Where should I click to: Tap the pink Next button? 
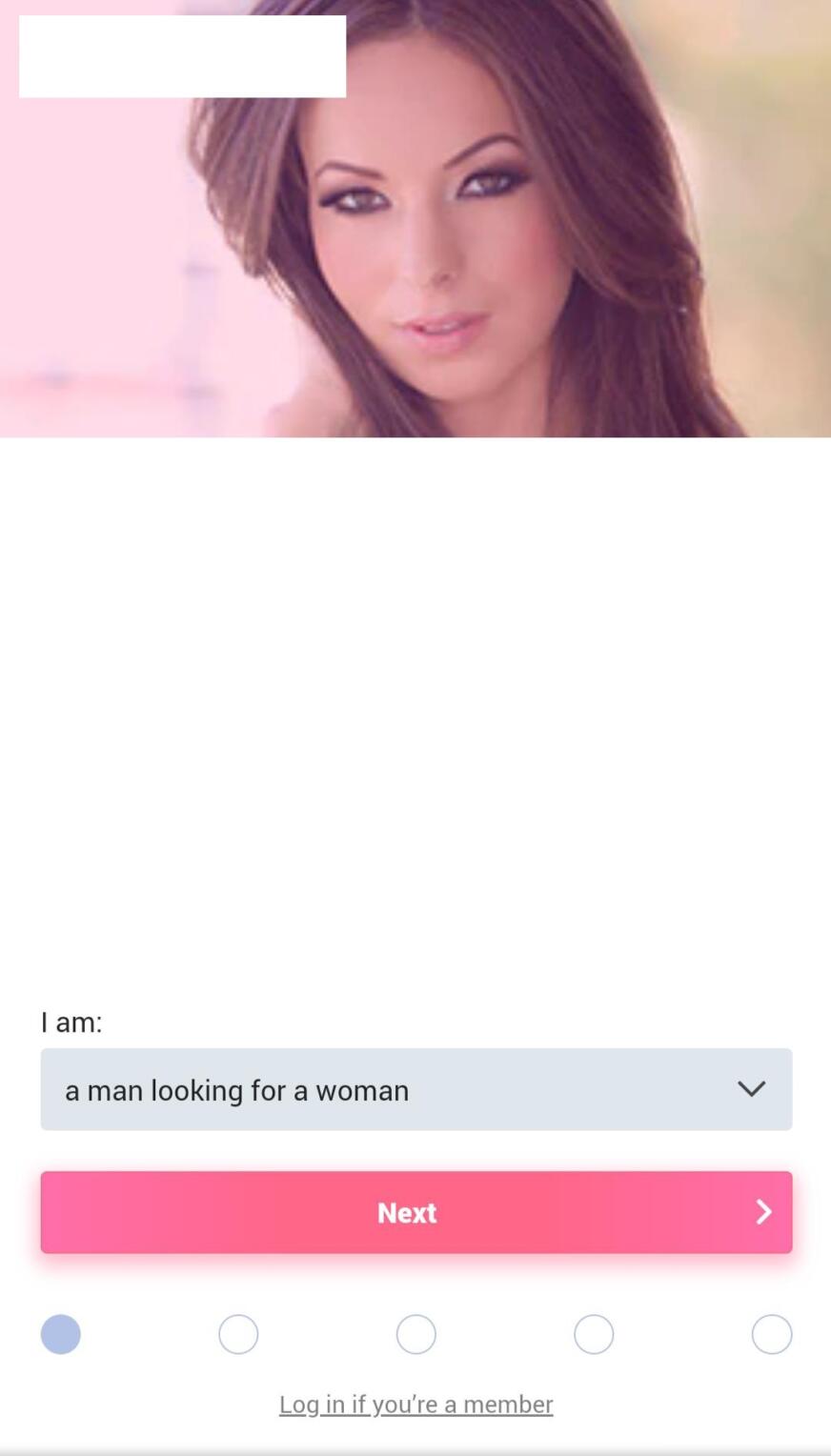(x=415, y=1212)
